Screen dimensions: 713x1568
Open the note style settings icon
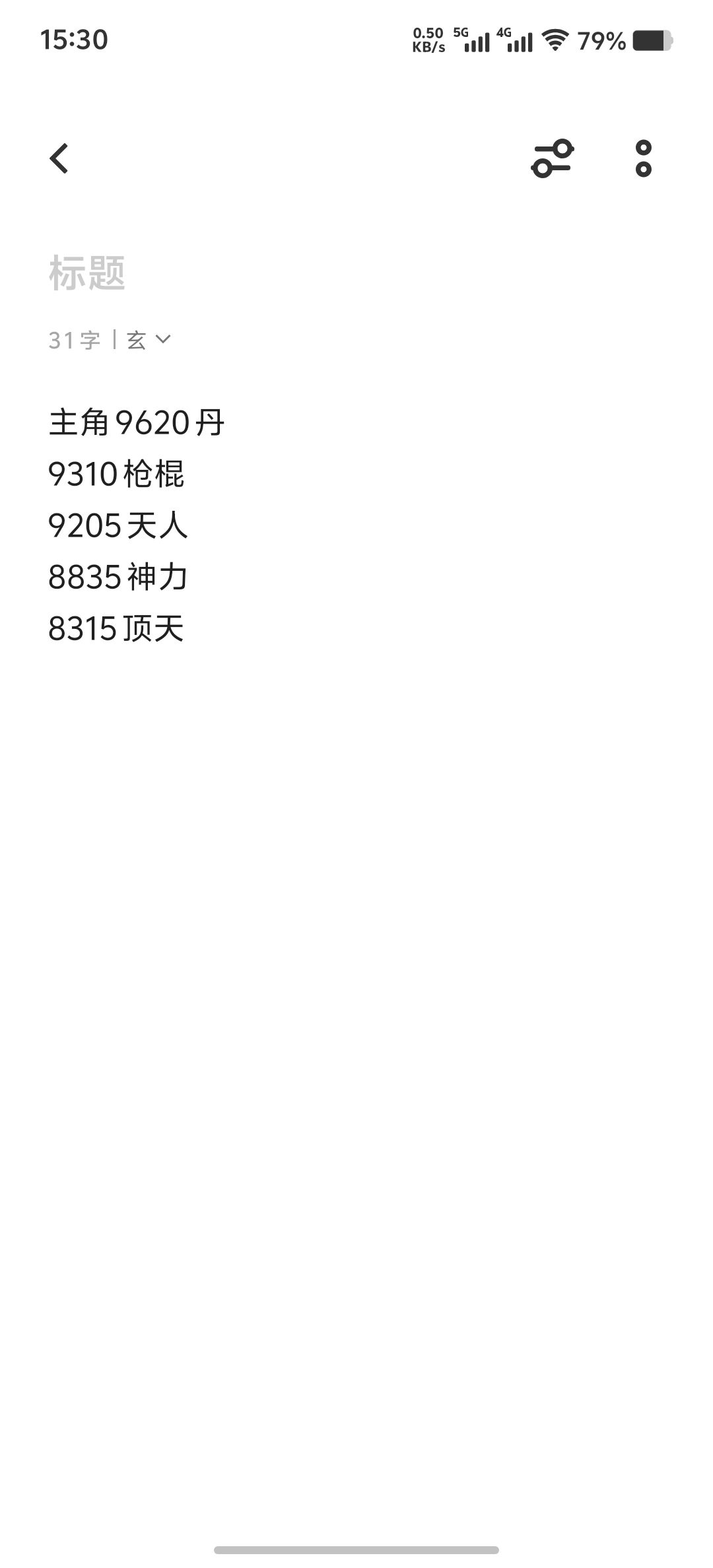tap(553, 158)
